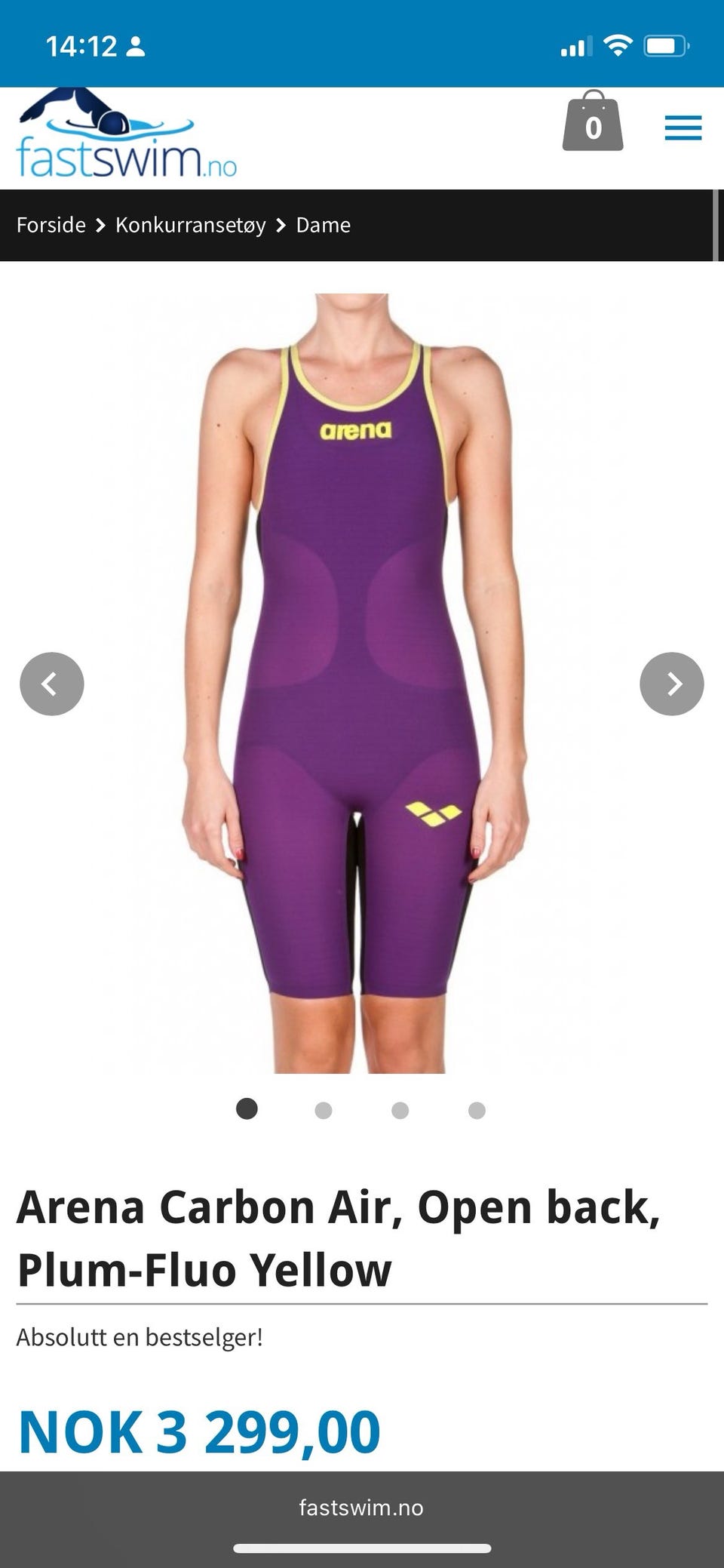Open the swimsuit product photo
The width and height of the screenshot is (724, 1568).
[x=356, y=683]
